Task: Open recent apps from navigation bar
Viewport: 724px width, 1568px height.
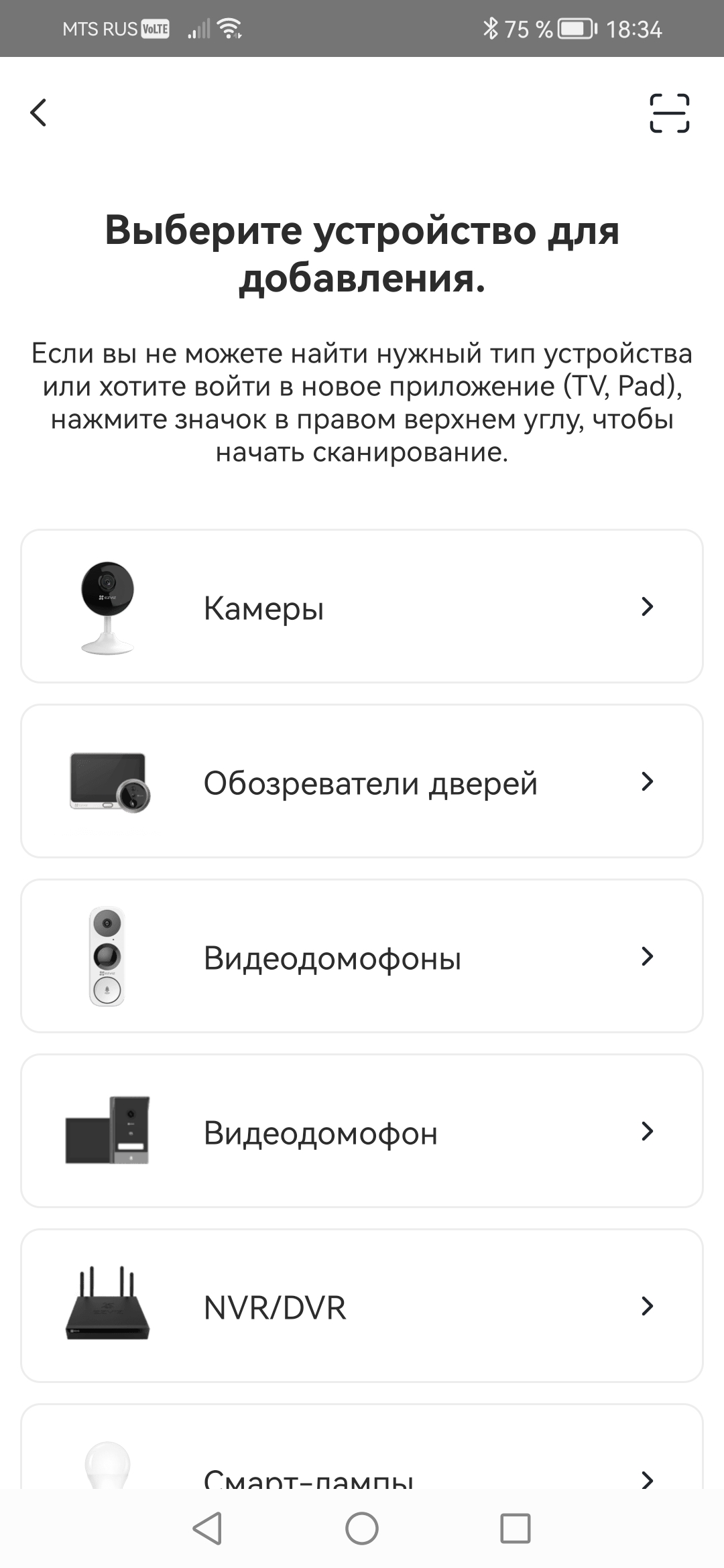Action: click(515, 1529)
